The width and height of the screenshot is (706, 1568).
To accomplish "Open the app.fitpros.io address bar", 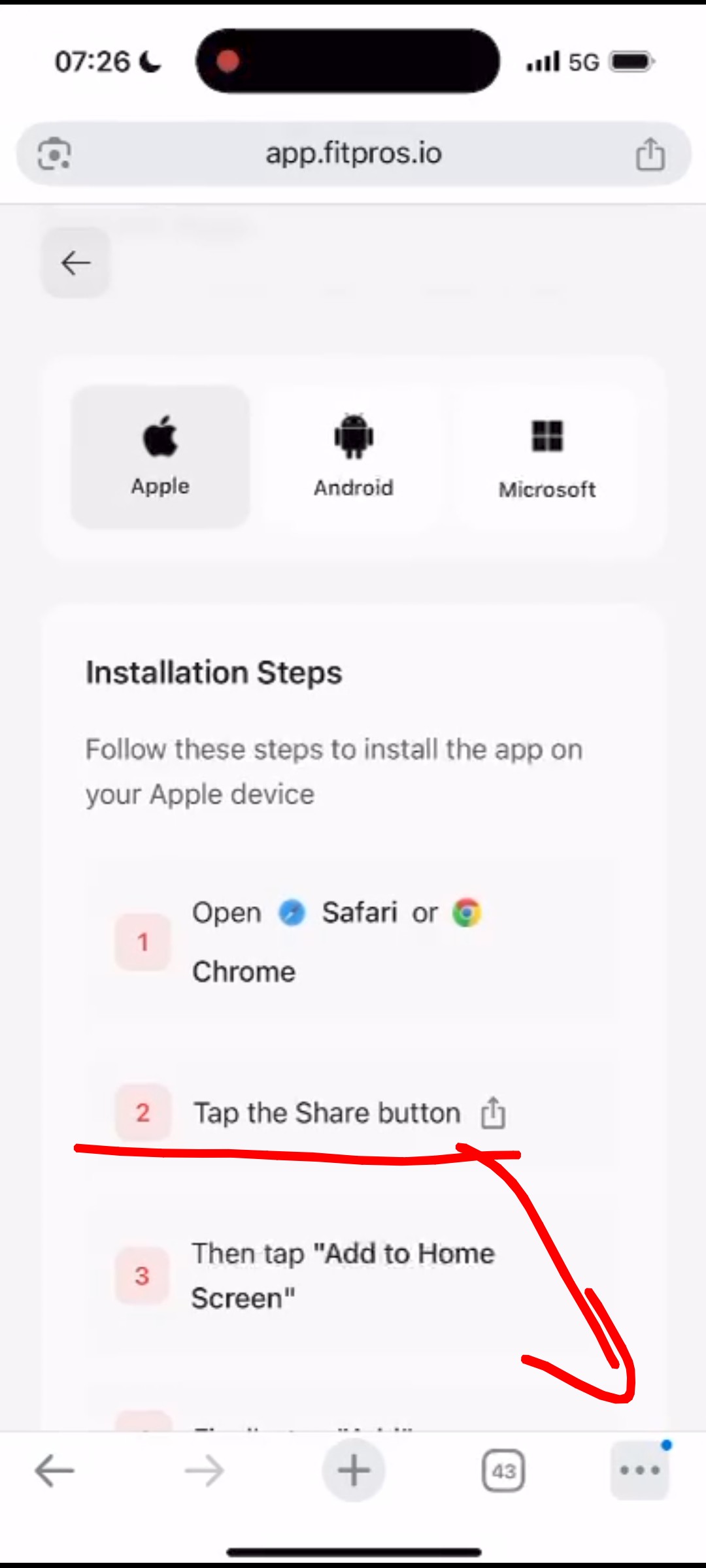I will coord(353,154).
